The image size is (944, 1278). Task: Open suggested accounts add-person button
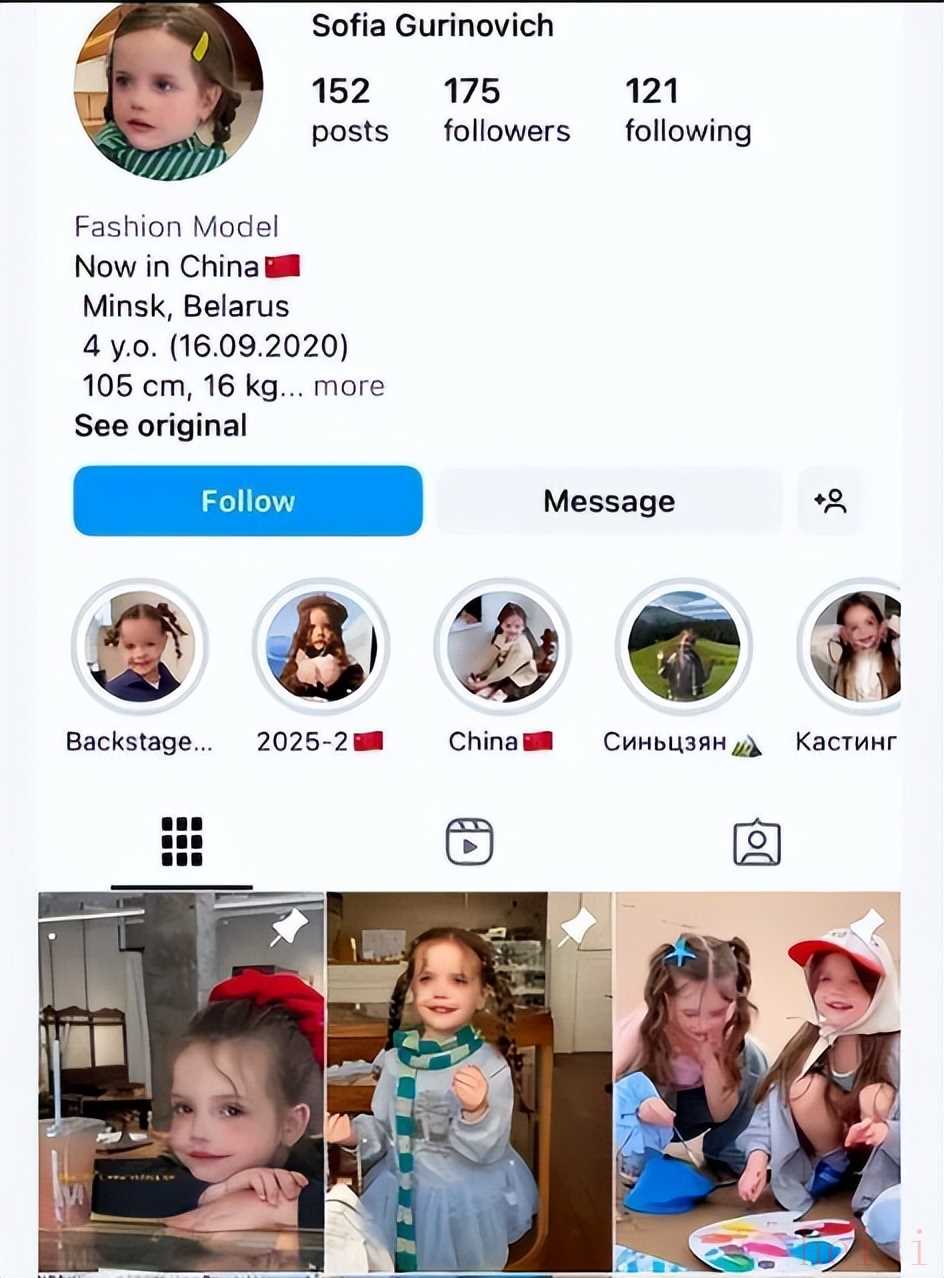pyautogui.click(x=830, y=501)
